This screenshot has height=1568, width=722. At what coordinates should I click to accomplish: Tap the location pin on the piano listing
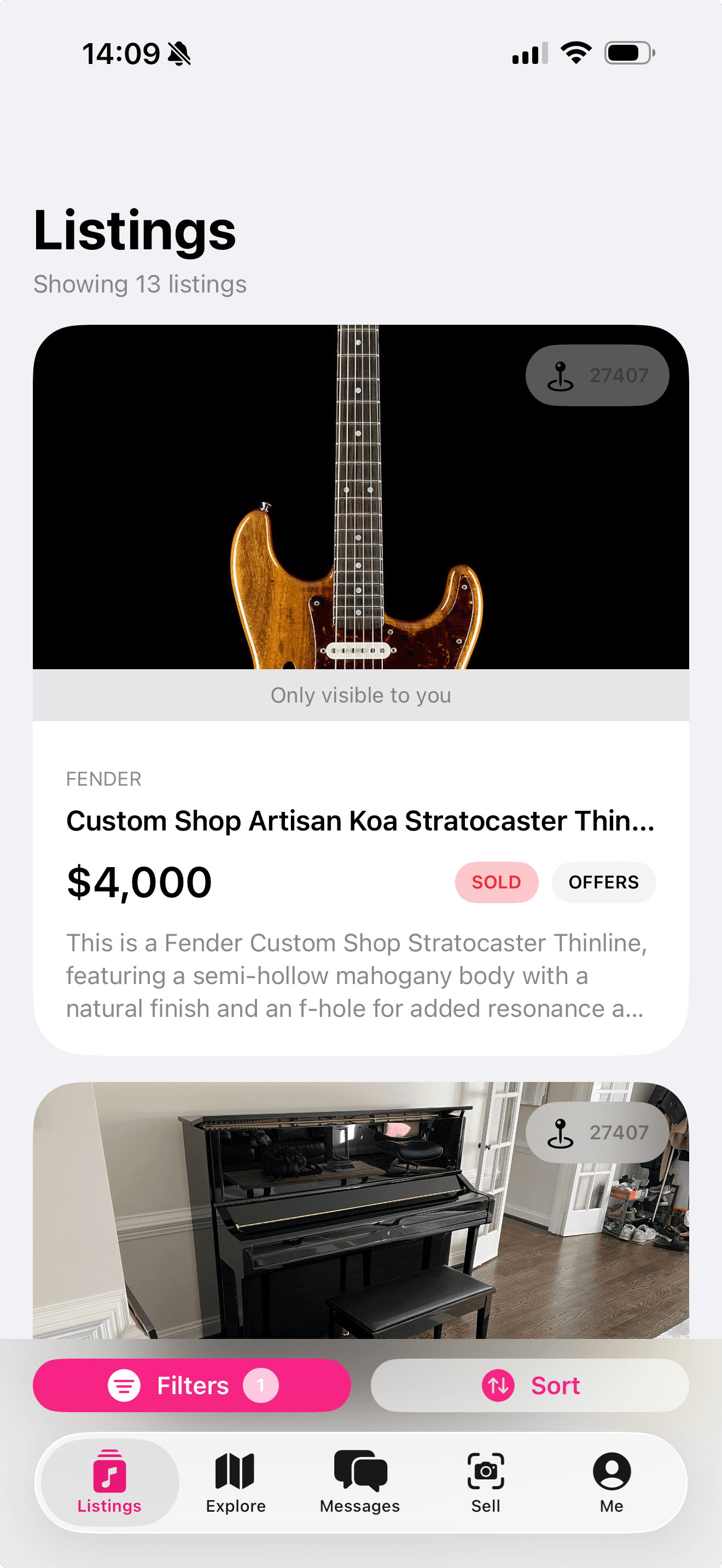(x=560, y=1132)
